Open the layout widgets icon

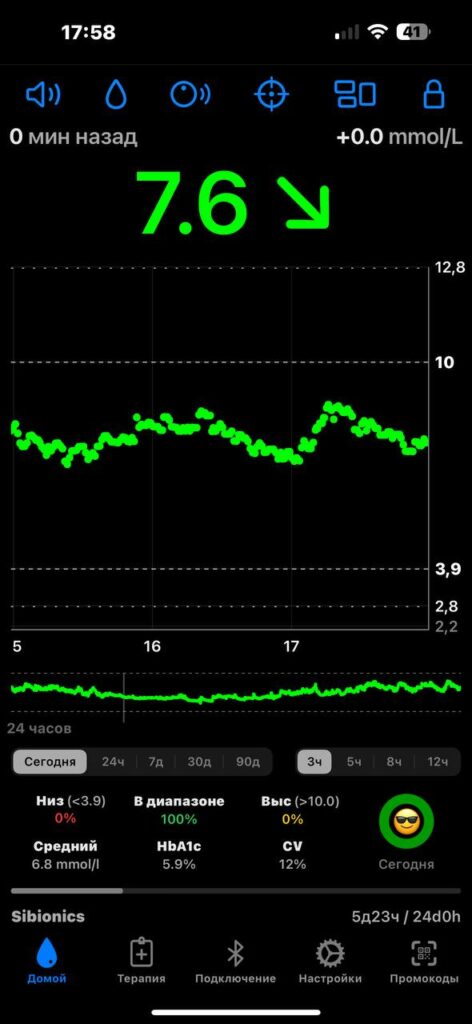pos(355,95)
